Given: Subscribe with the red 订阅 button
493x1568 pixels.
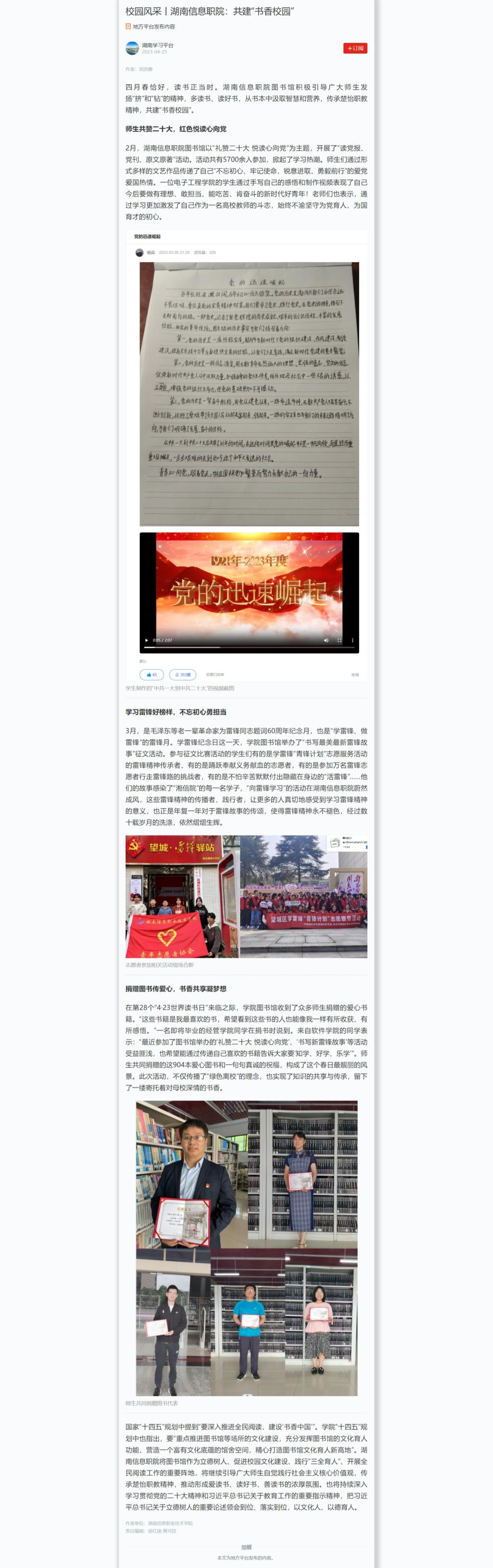Looking at the screenshot, I should point(355,48).
